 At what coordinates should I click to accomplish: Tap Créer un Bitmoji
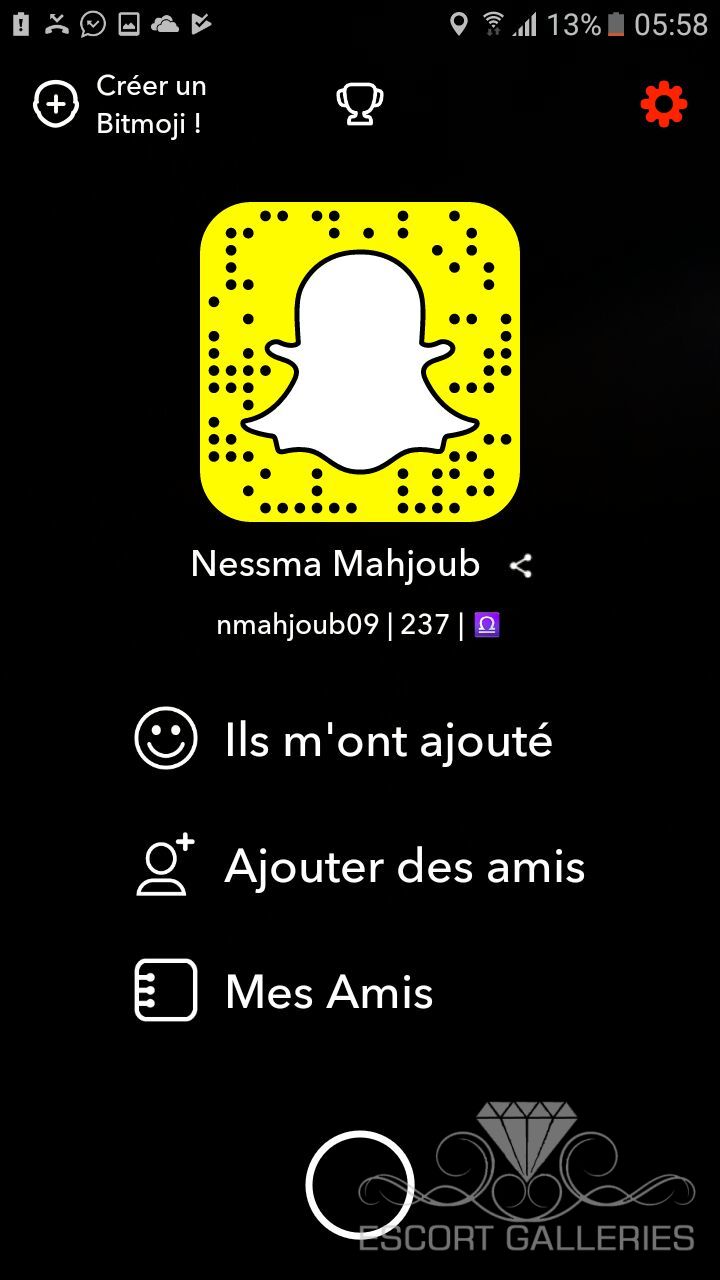120,105
